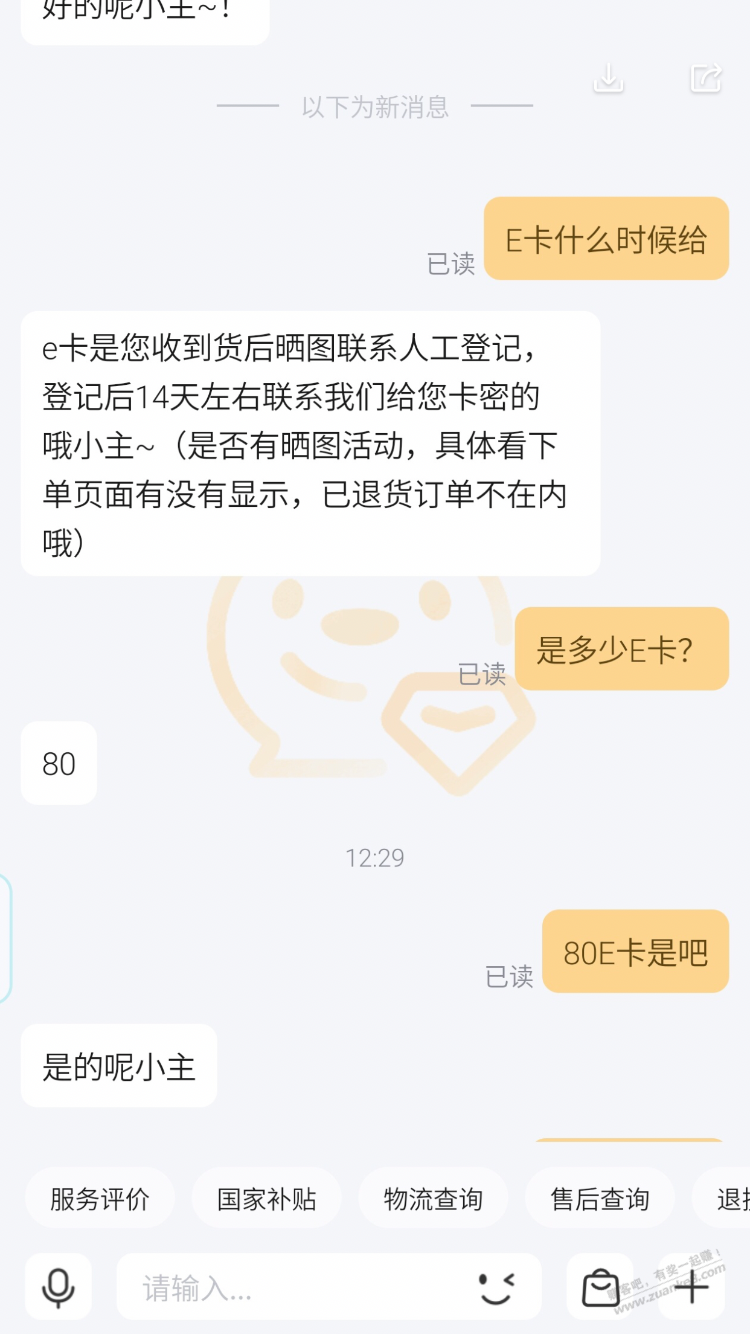The width and height of the screenshot is (750, 1334).
Task: Activate voice input microphone
Action: tap(58, 1287)
